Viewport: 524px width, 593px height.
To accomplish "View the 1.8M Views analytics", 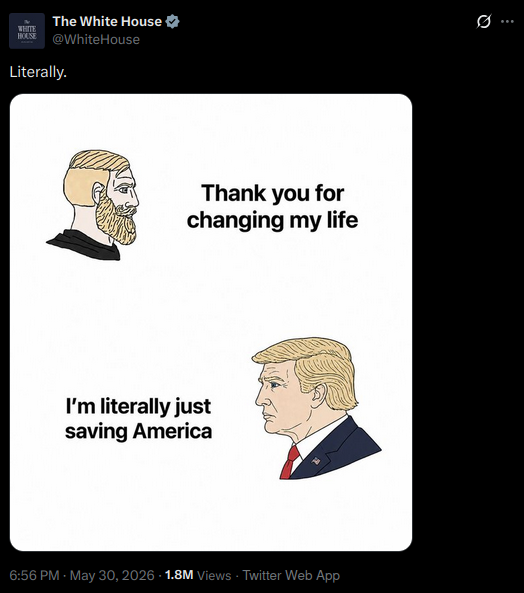I will click(x=198, y=575).
